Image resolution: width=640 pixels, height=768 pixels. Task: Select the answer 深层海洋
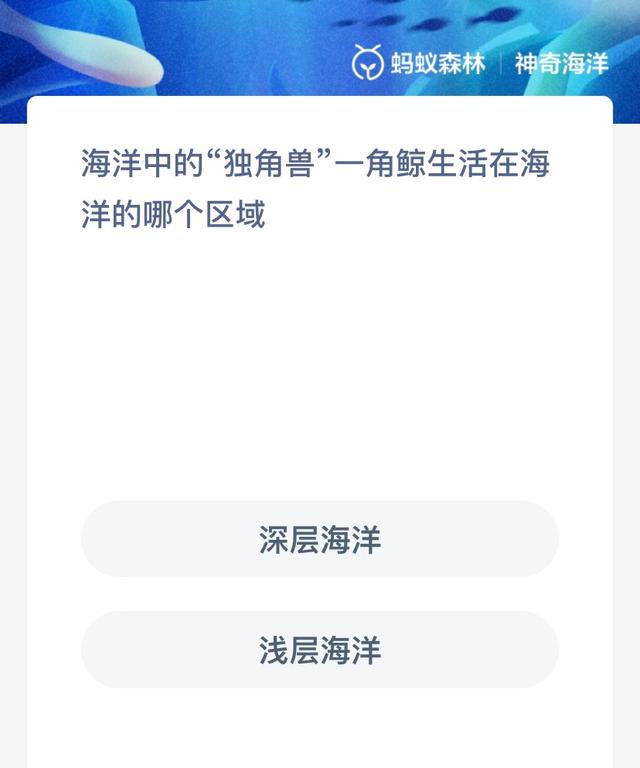(320, 540)
